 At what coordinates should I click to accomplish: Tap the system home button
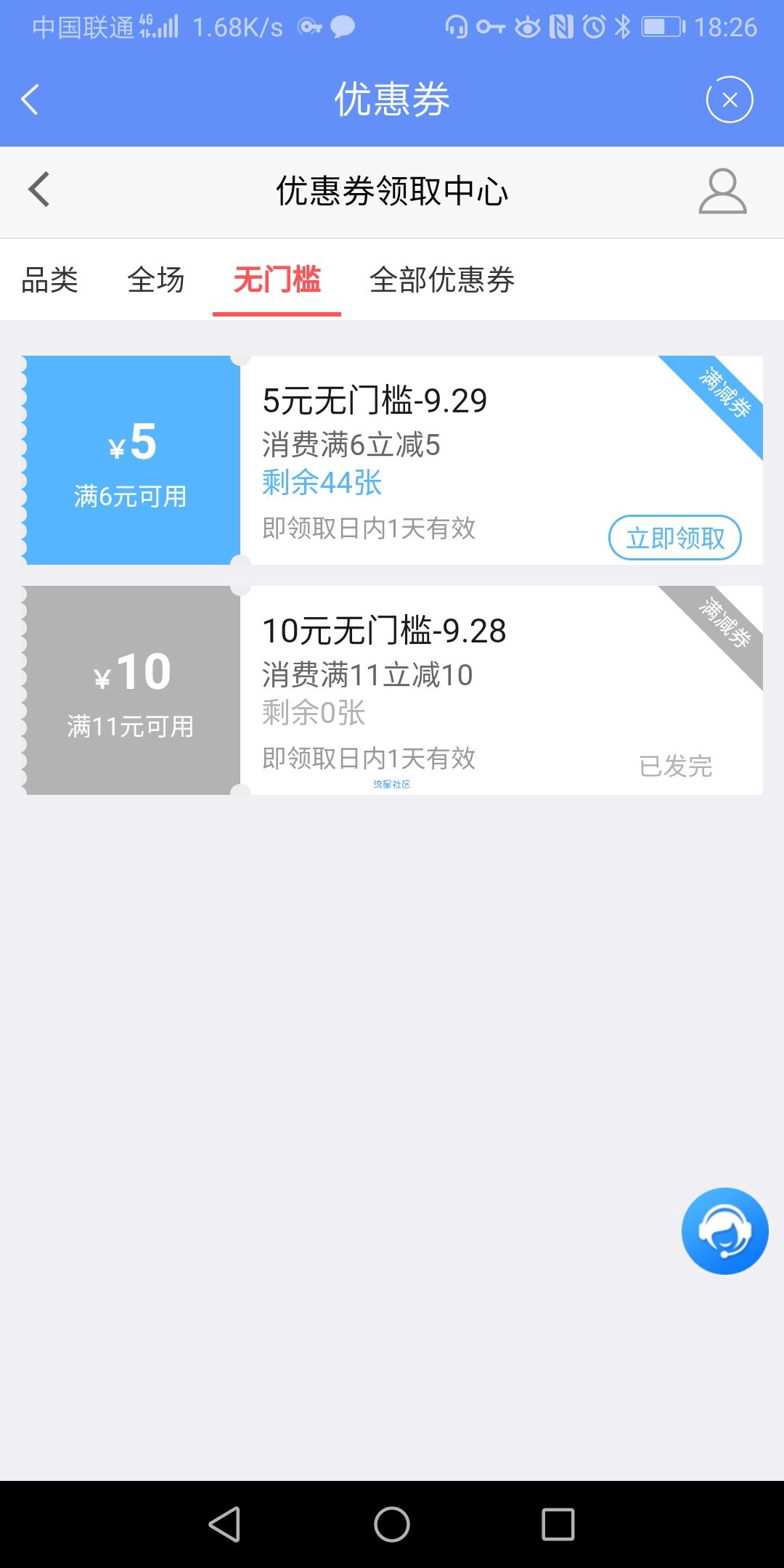pyautogui.click(x=392, y=1524)
